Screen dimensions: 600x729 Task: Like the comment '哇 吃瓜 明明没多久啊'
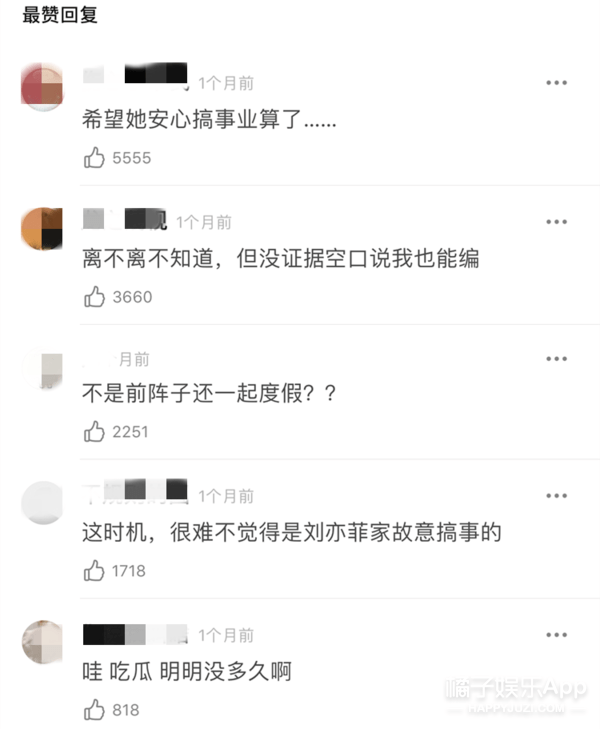95,710
